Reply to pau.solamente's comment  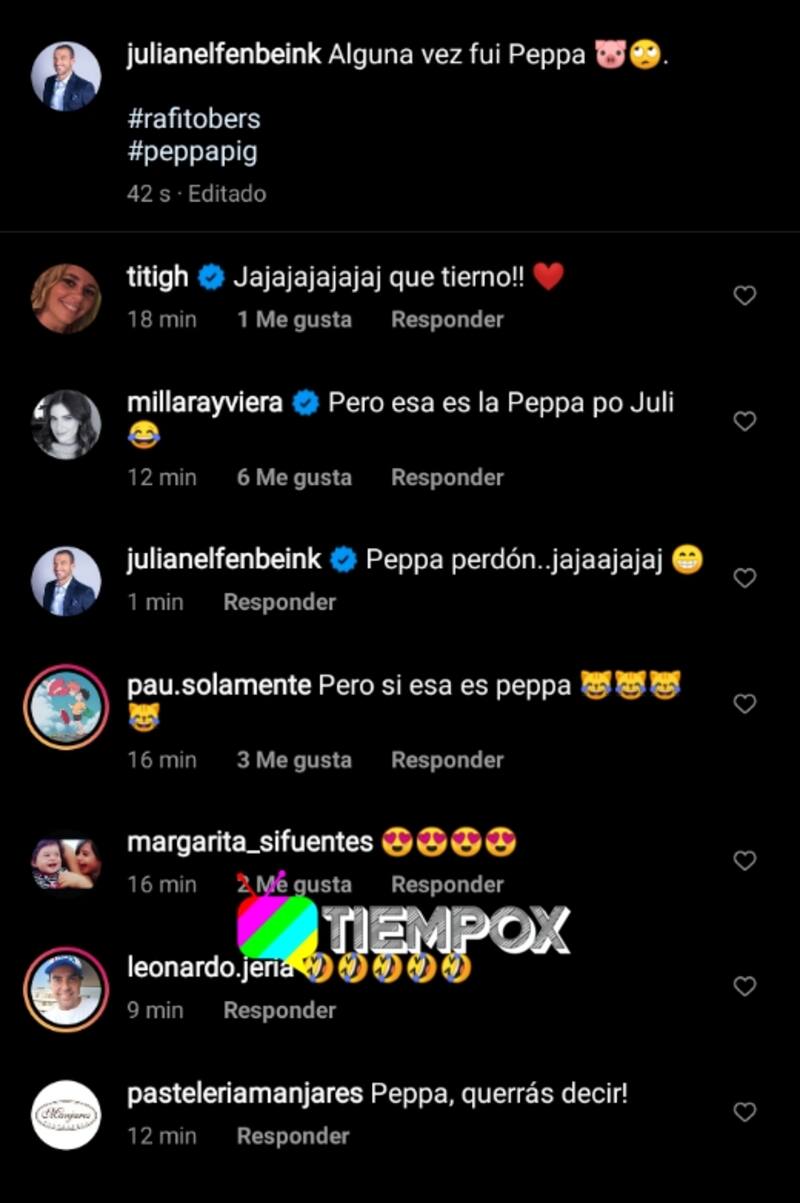pyautogui.click(x=447, y=760)
